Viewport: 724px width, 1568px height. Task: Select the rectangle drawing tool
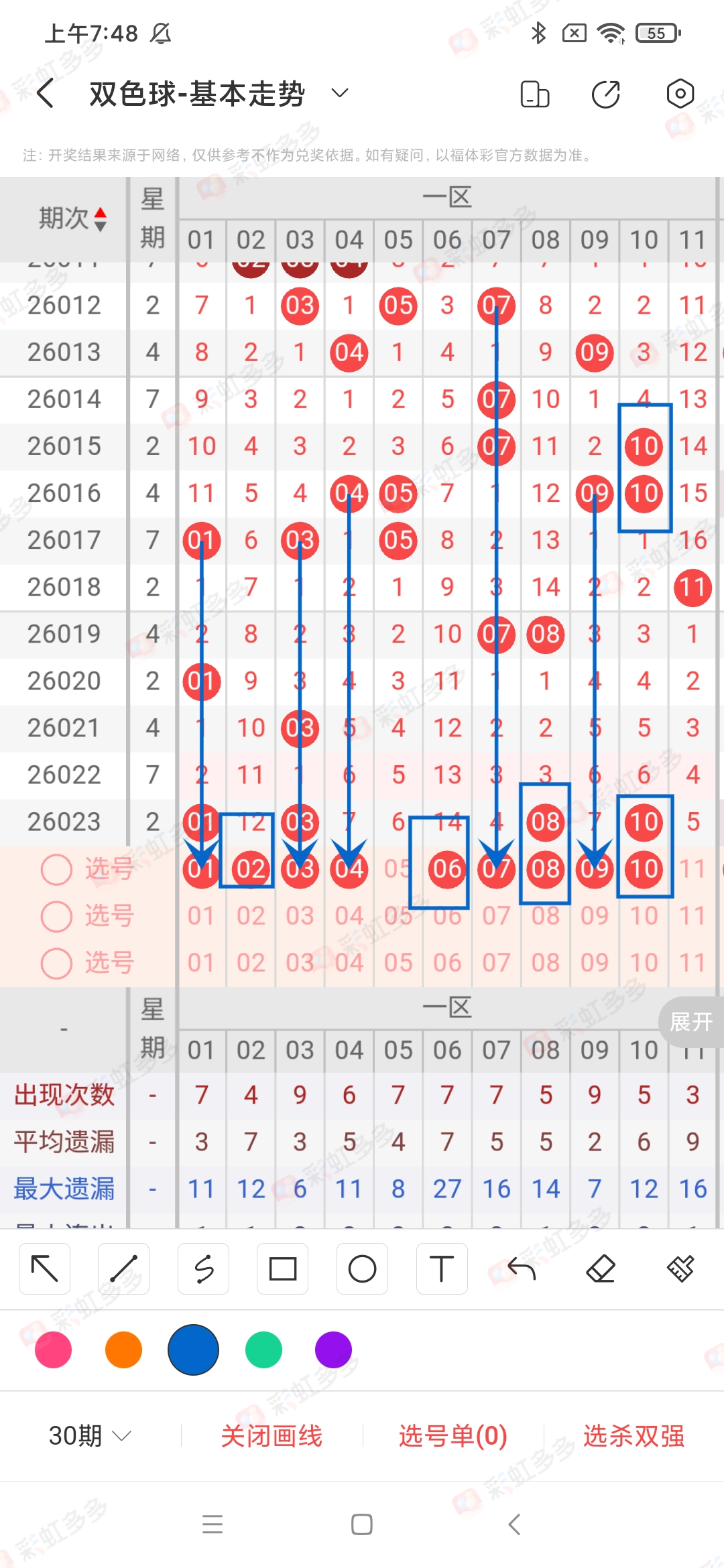click(x=282, y=1268)
